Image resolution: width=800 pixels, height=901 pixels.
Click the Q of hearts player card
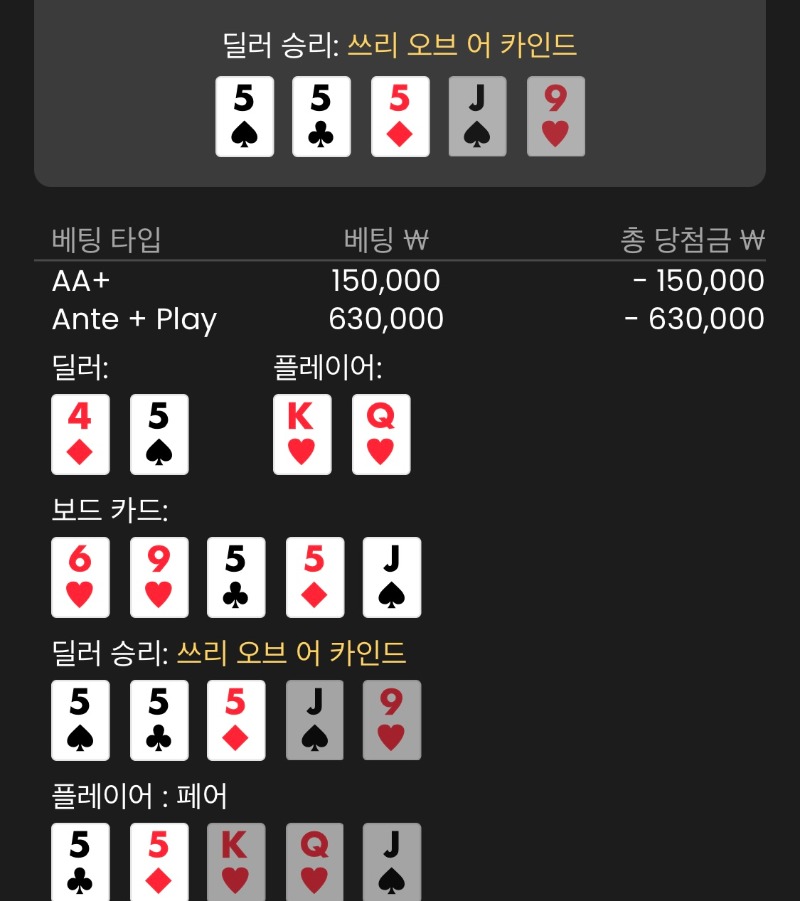[380, 435]
